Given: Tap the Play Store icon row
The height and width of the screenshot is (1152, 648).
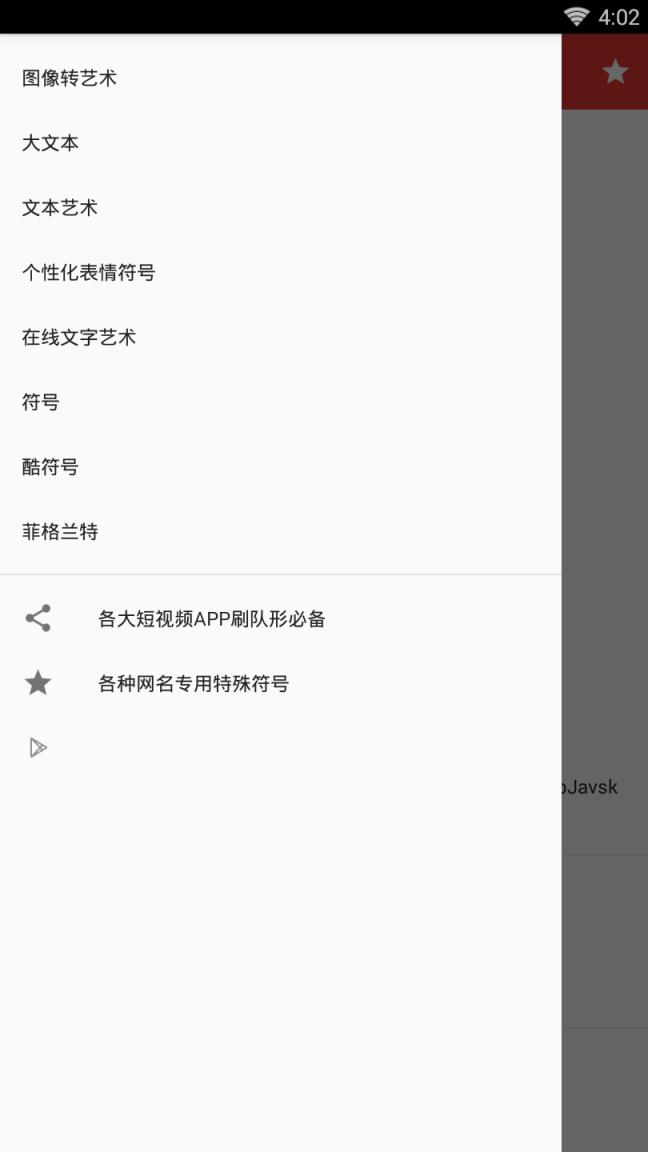Looking at the screenshot, I should point(281,748).
